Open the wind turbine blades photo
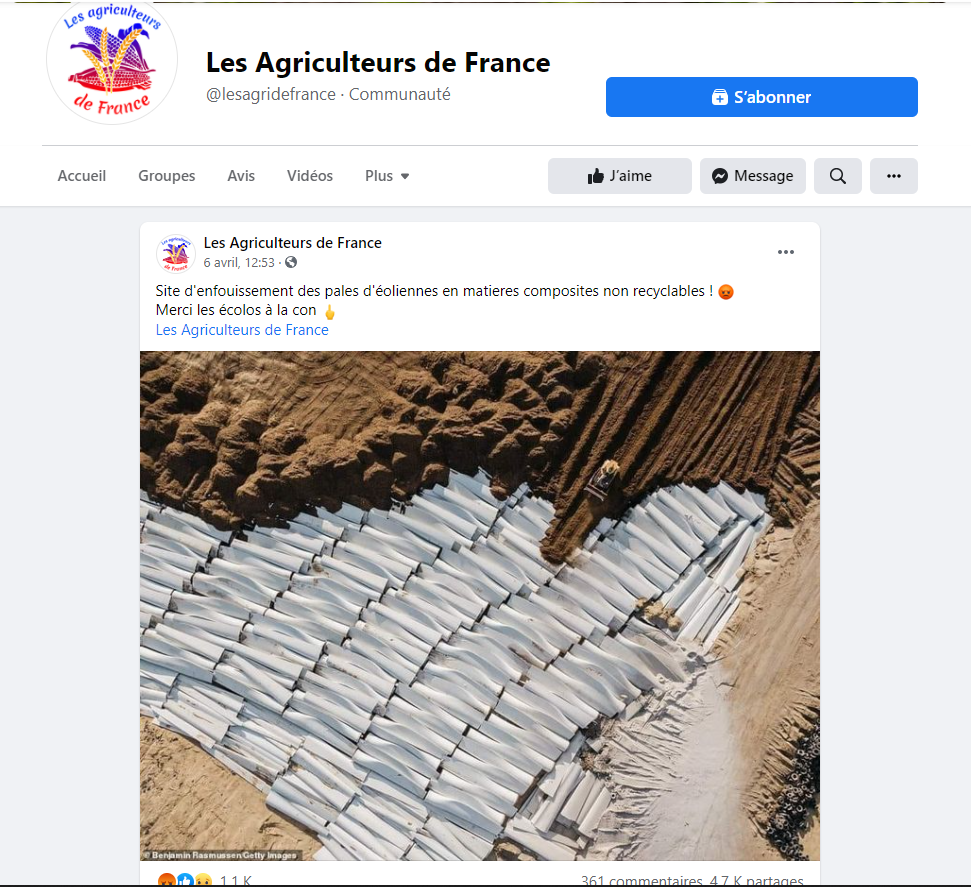971x887 pixels. point(480,605)
